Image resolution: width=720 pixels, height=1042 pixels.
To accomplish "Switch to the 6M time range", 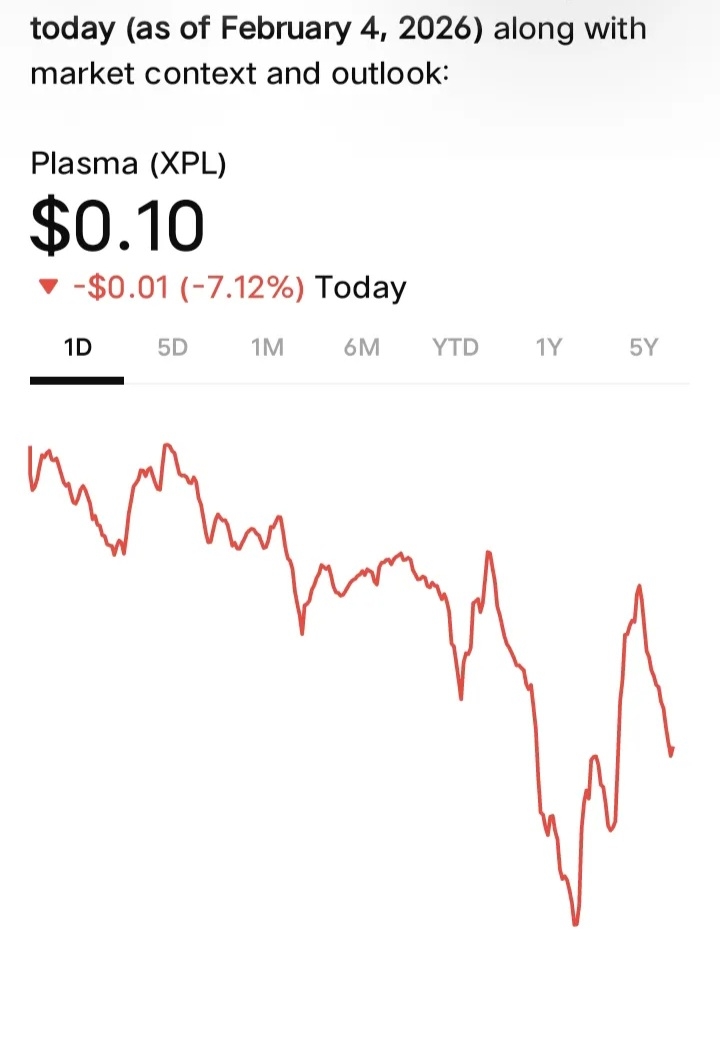I will [x=361, y=348].
